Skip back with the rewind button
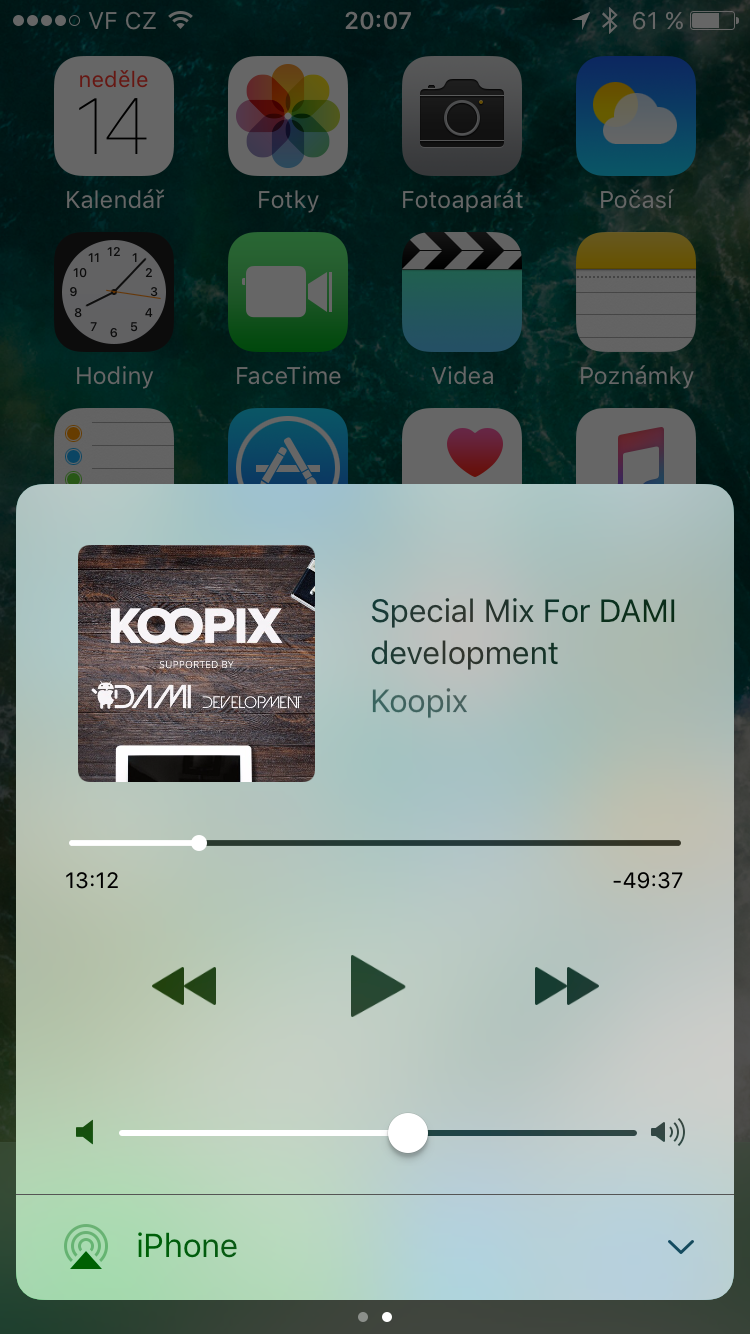The width and height of the screenshot is (750, 1334). (184, 986)
